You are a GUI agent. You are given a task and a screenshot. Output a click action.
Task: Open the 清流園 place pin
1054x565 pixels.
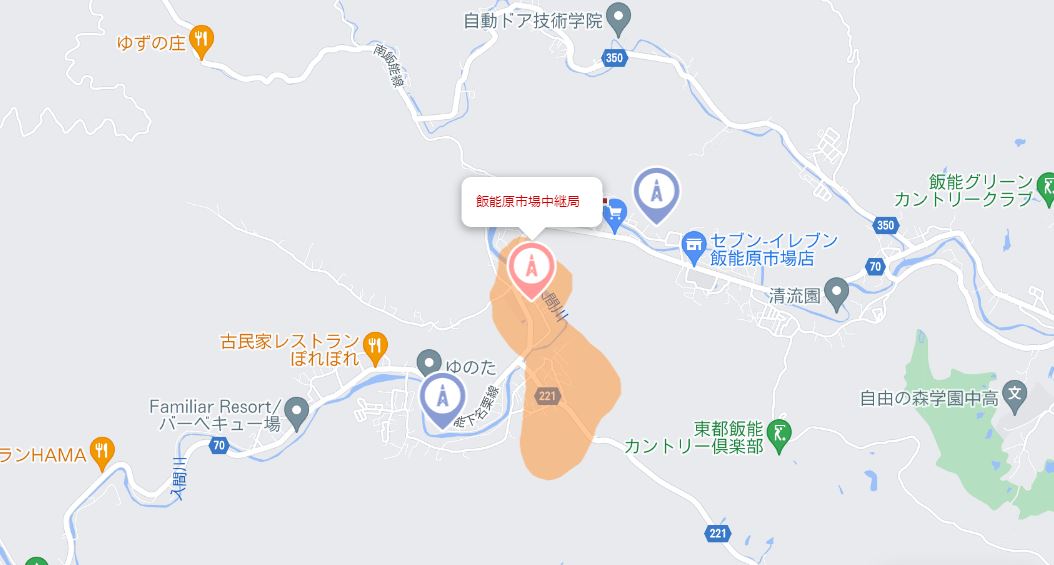tap(838, 293)
